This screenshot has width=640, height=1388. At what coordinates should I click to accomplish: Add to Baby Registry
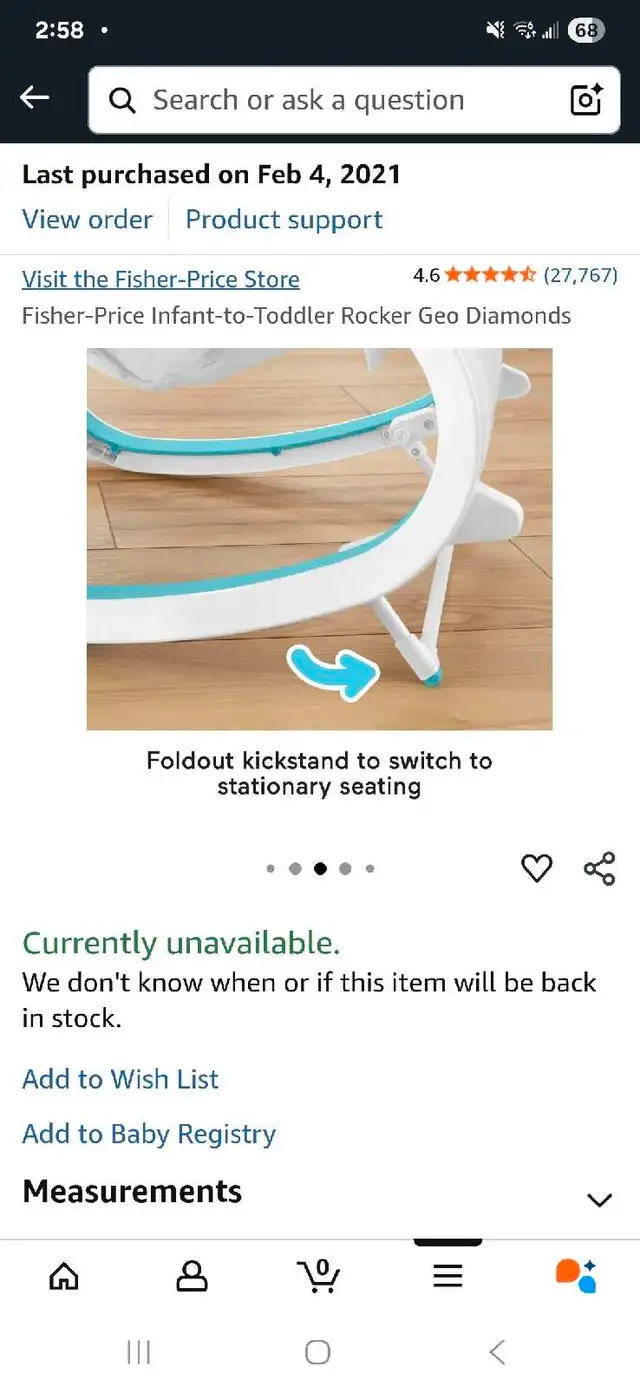point(149,1134)
